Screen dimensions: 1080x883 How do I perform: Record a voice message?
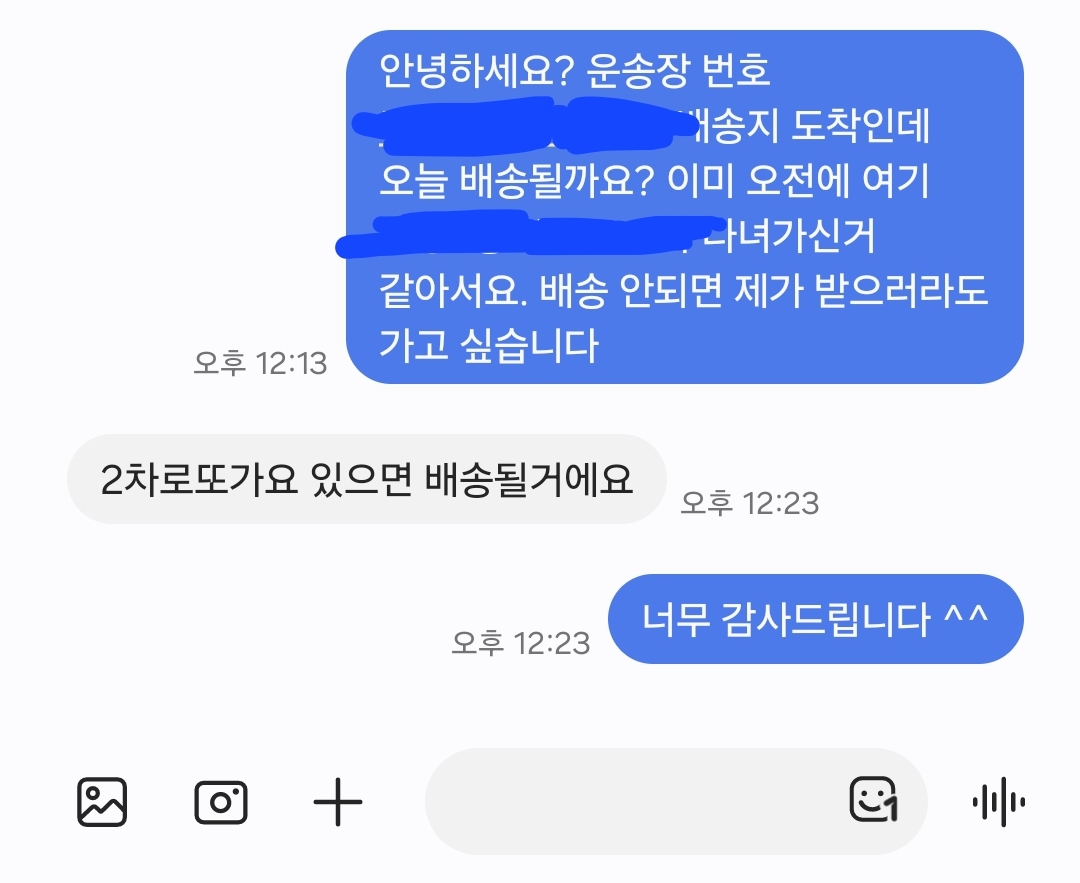pyautogui.click(x=998, y=802)
